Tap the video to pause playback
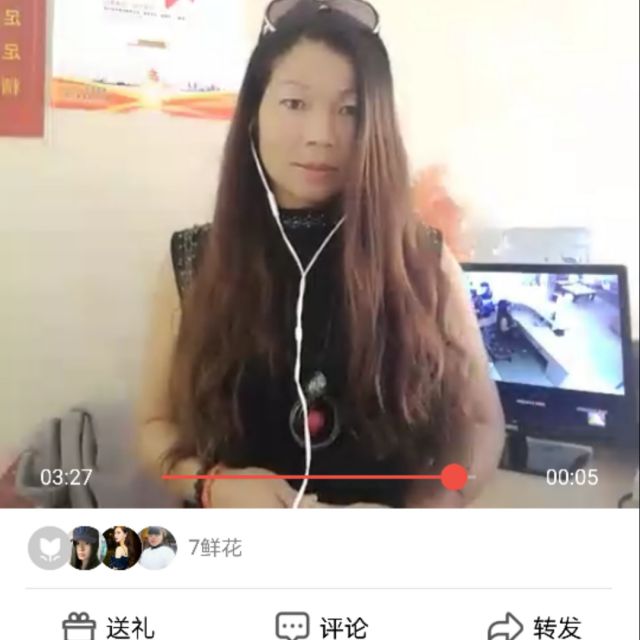 (x=320, y=250)
